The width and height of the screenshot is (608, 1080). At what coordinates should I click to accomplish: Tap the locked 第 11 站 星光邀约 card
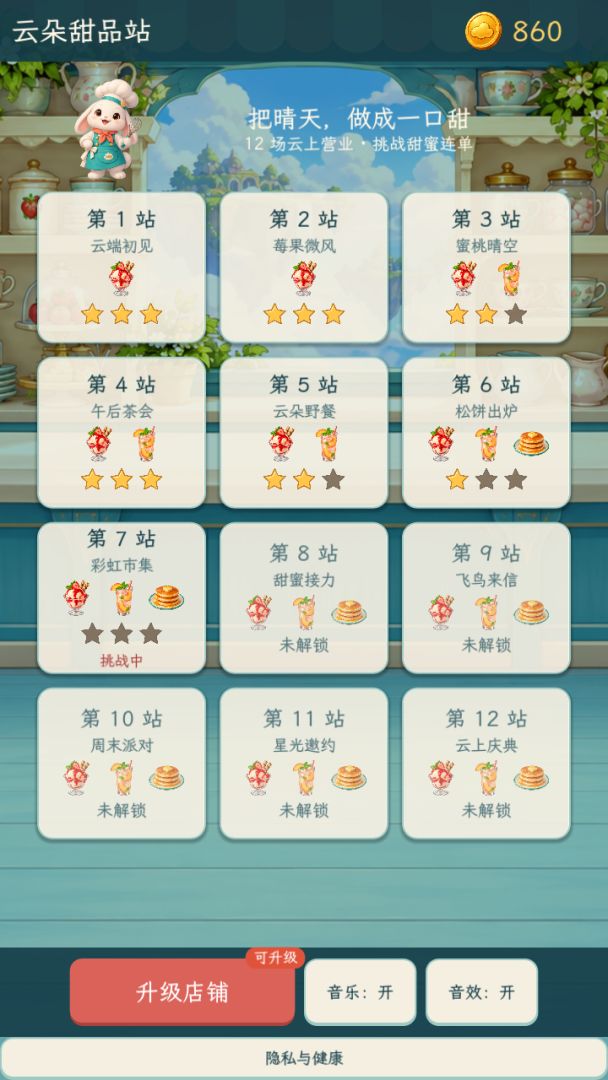(x=304, y=763)
